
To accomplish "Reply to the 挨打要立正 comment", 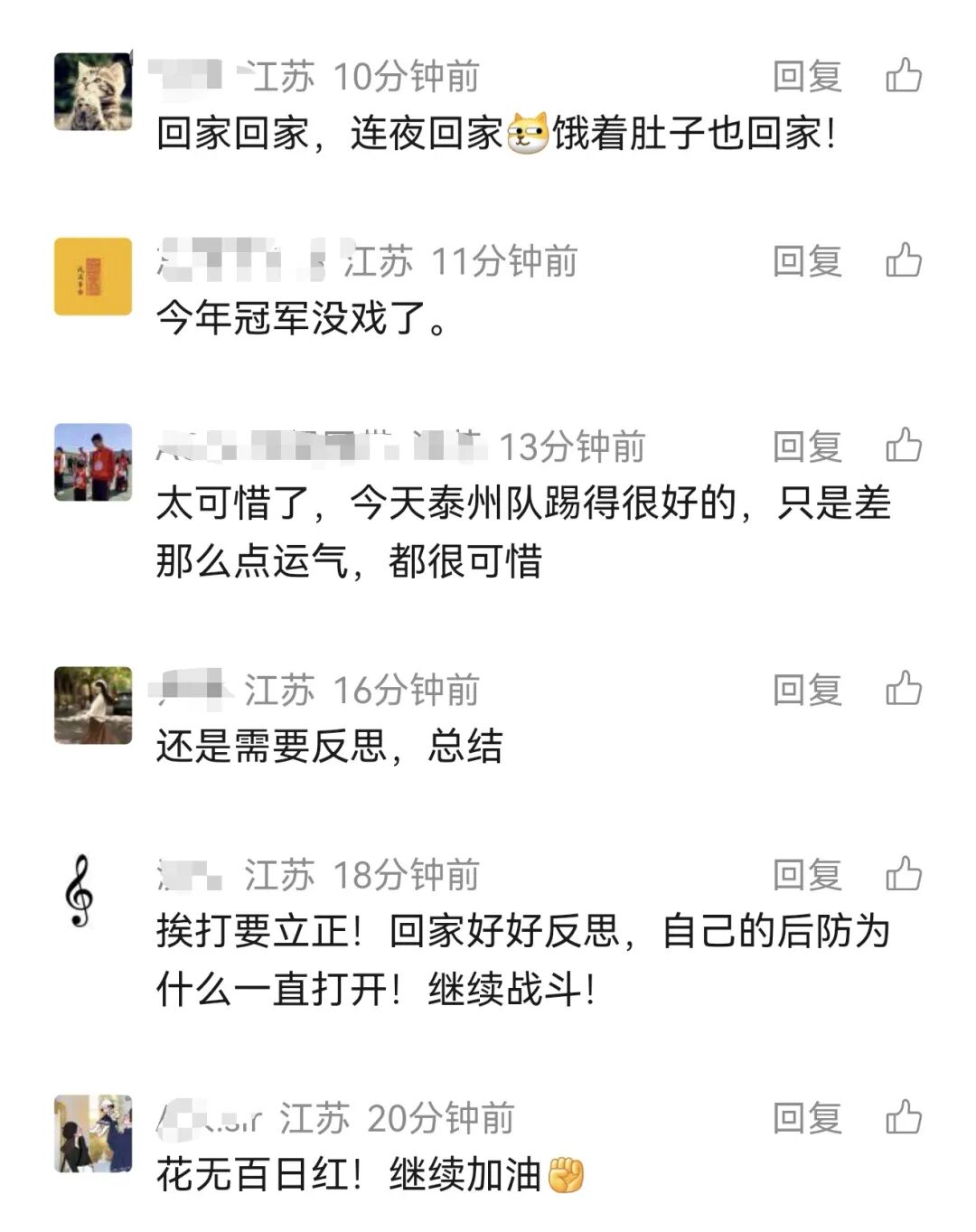I will click(x=807, y=876).
